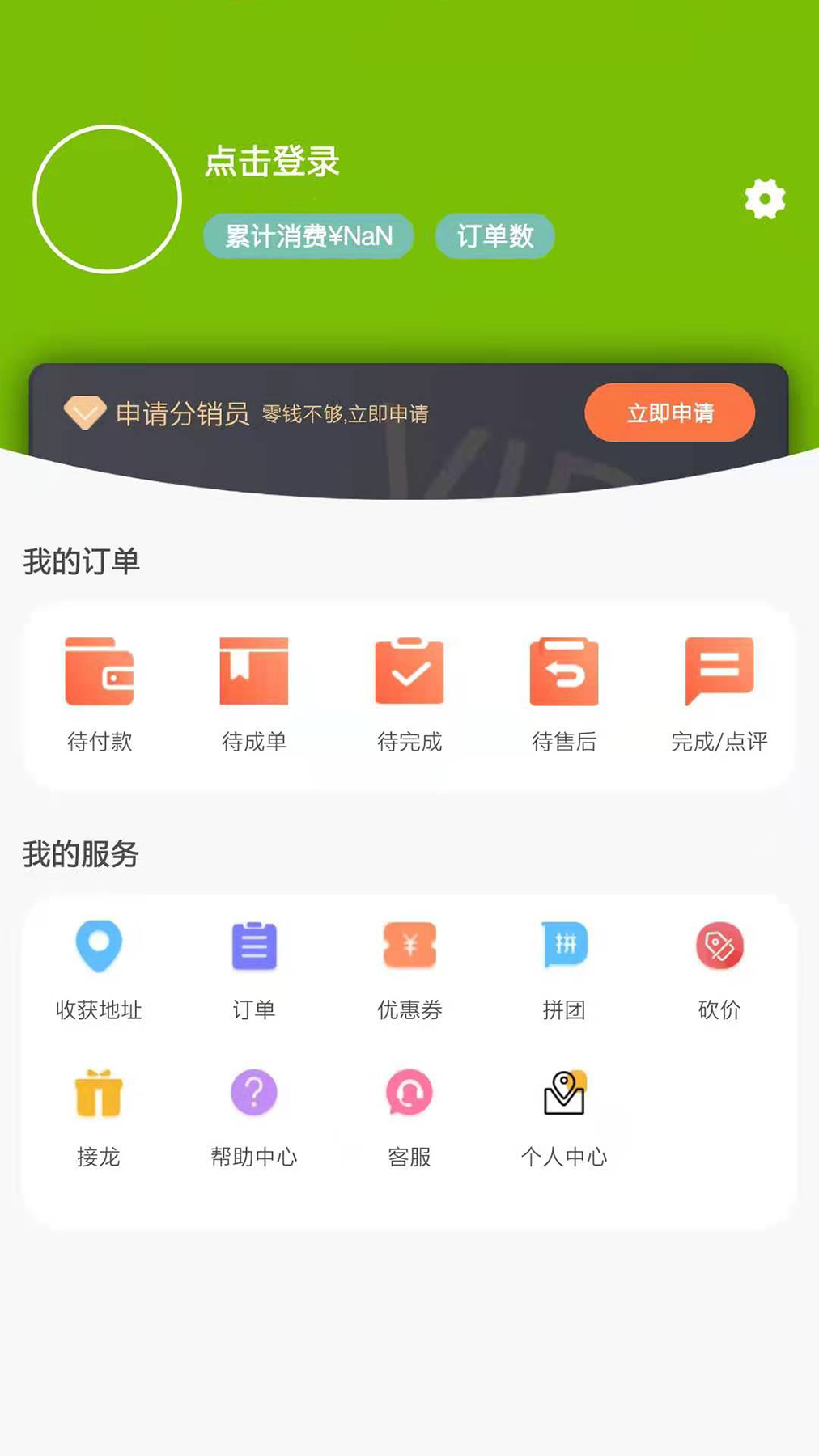The width and height of the screenshot is (819, 1456).
Task: Tap the 立即申请 button
Action: pyautogui.click(x=669, y=413)
